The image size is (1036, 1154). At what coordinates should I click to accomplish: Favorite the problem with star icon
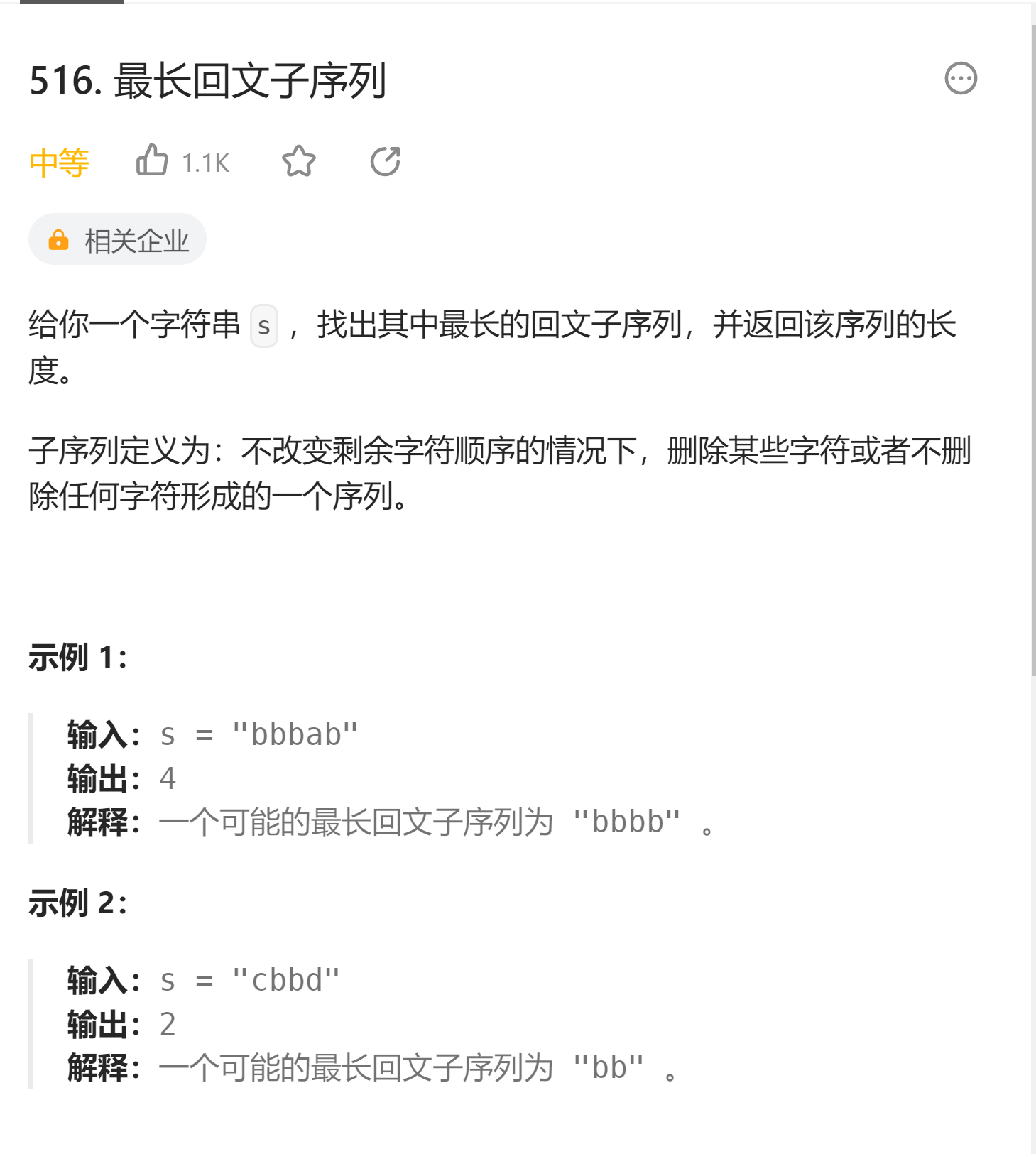tap(298, 161)
